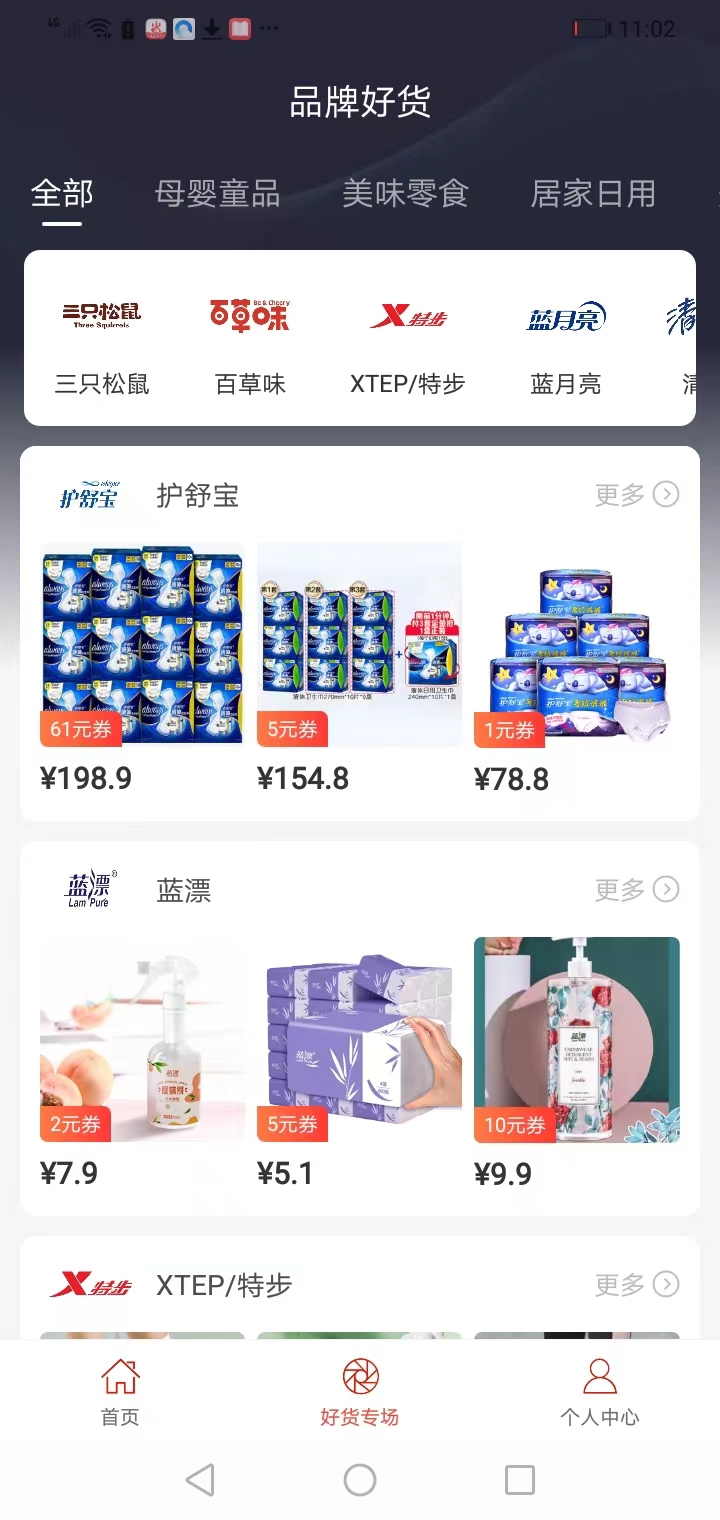Click the 5元券 label on ¥5.1 tissues
The width and height of the screenshot is (720, 1520).
292,1125
